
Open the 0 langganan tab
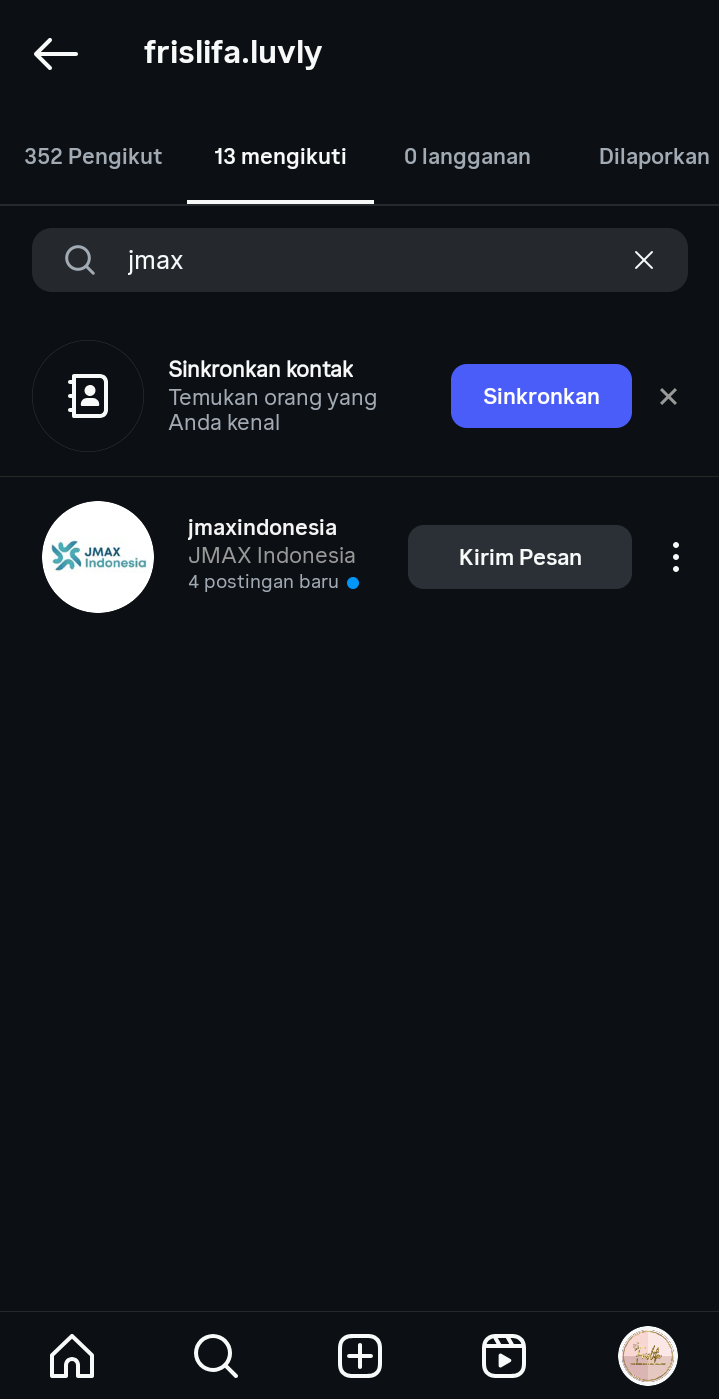467,157
